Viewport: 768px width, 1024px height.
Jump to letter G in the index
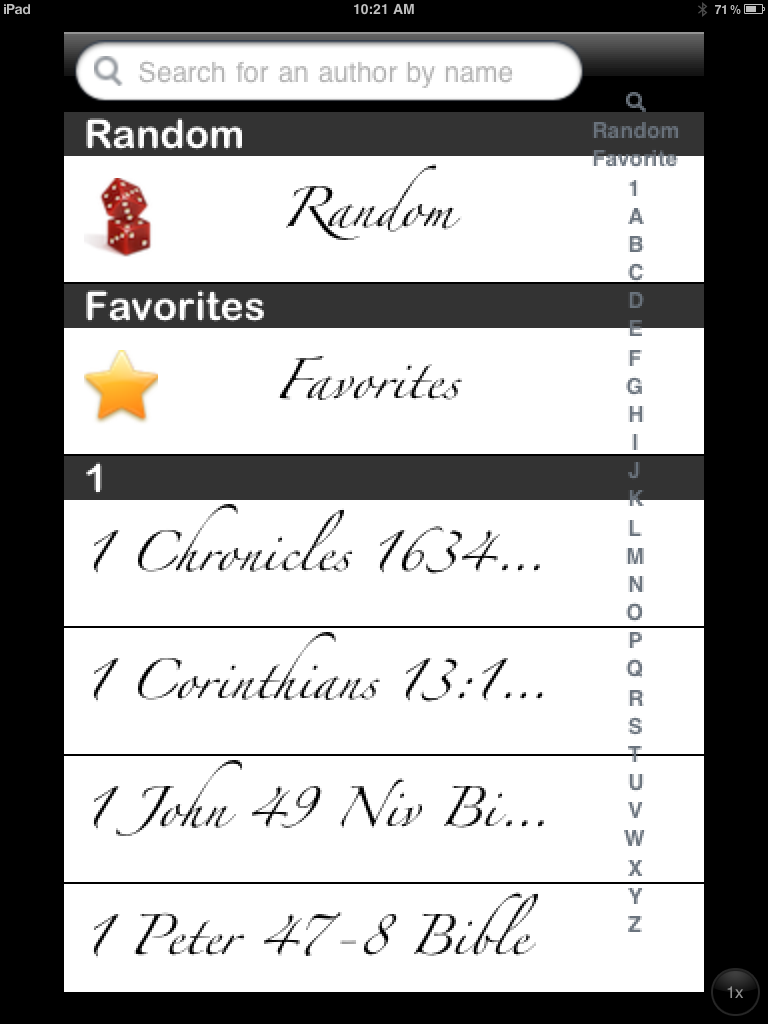pos(635,386)
